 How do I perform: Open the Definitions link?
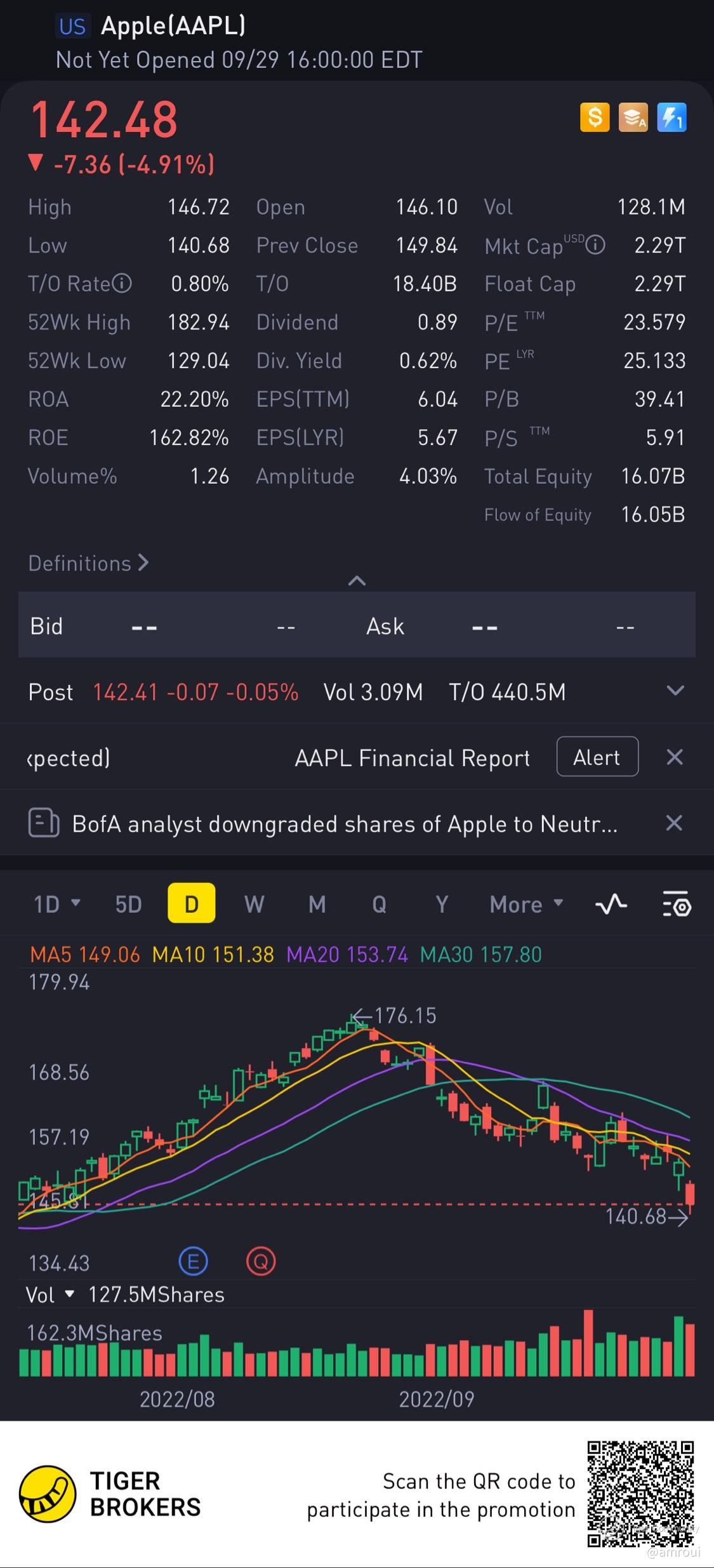coord(88,563)
